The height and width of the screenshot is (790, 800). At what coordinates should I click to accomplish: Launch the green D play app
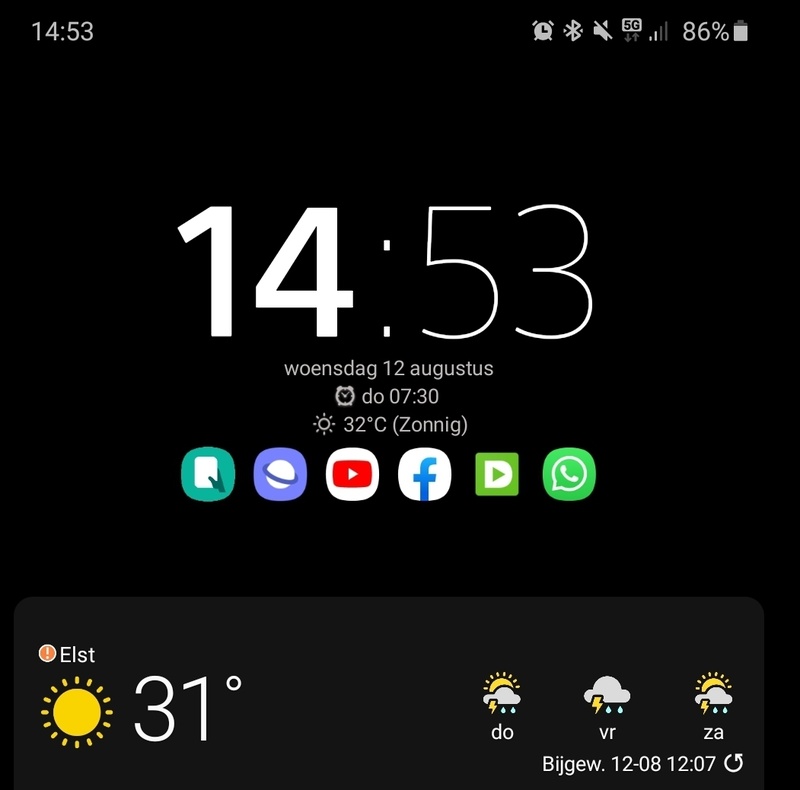pos(497,474)
